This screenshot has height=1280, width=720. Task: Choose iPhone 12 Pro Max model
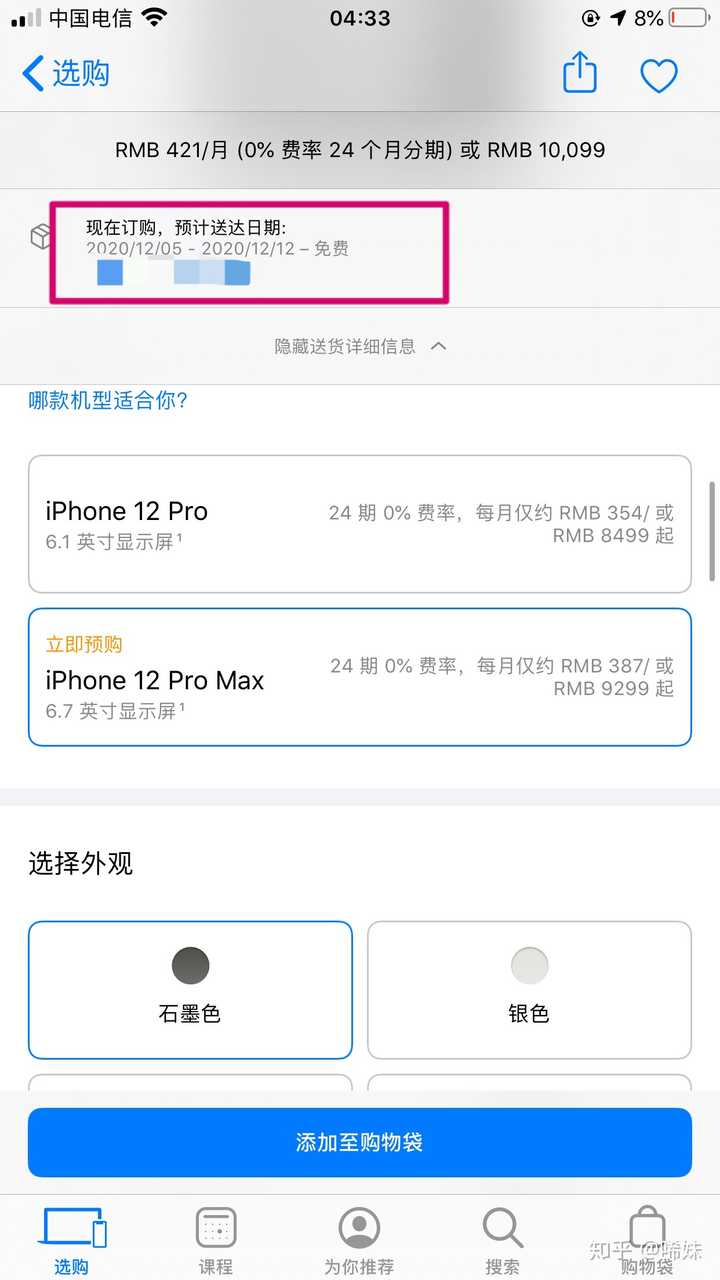tap(360, 677)
